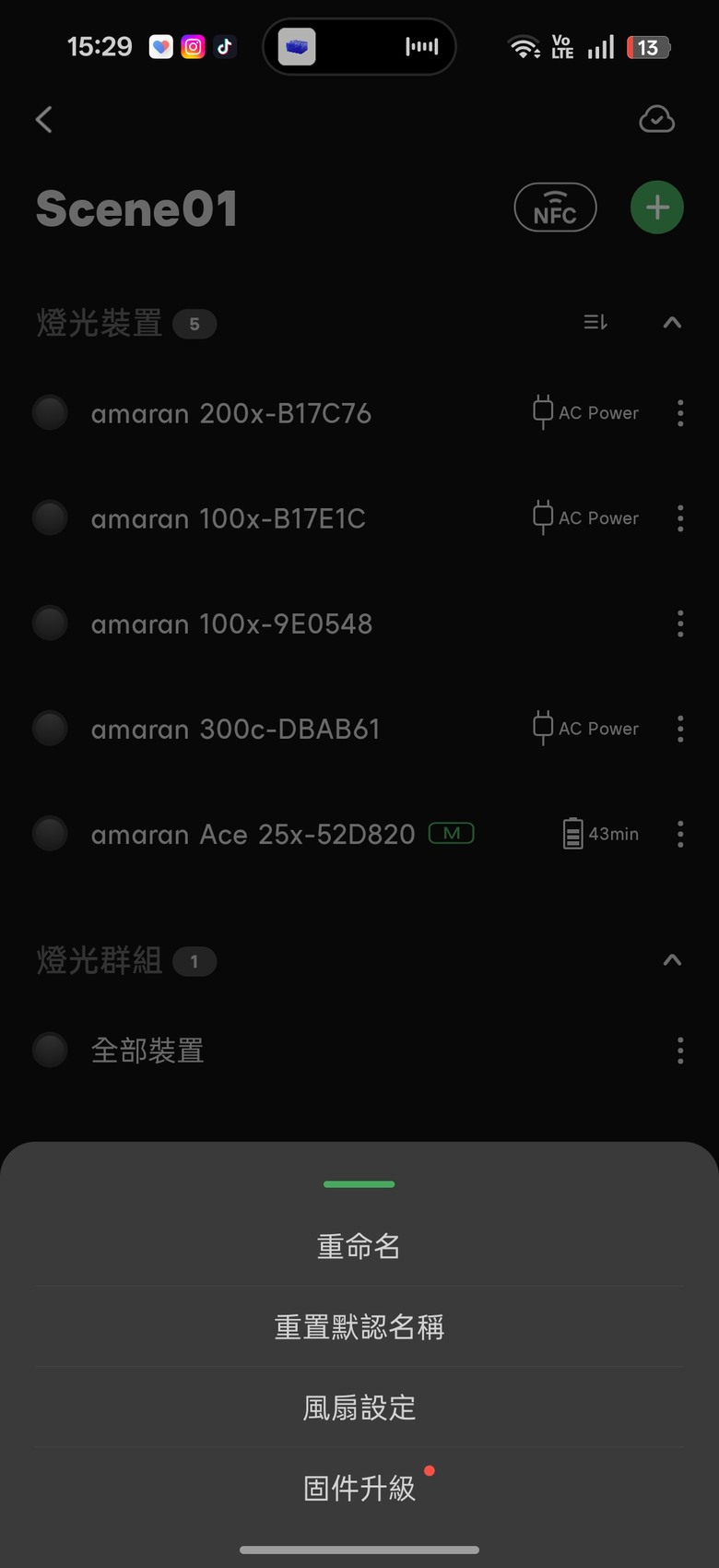Select the amaran 300c-DBAB61 device circle
The height and width of the screenshot is (1568, 719).
[x=50, y=729]
